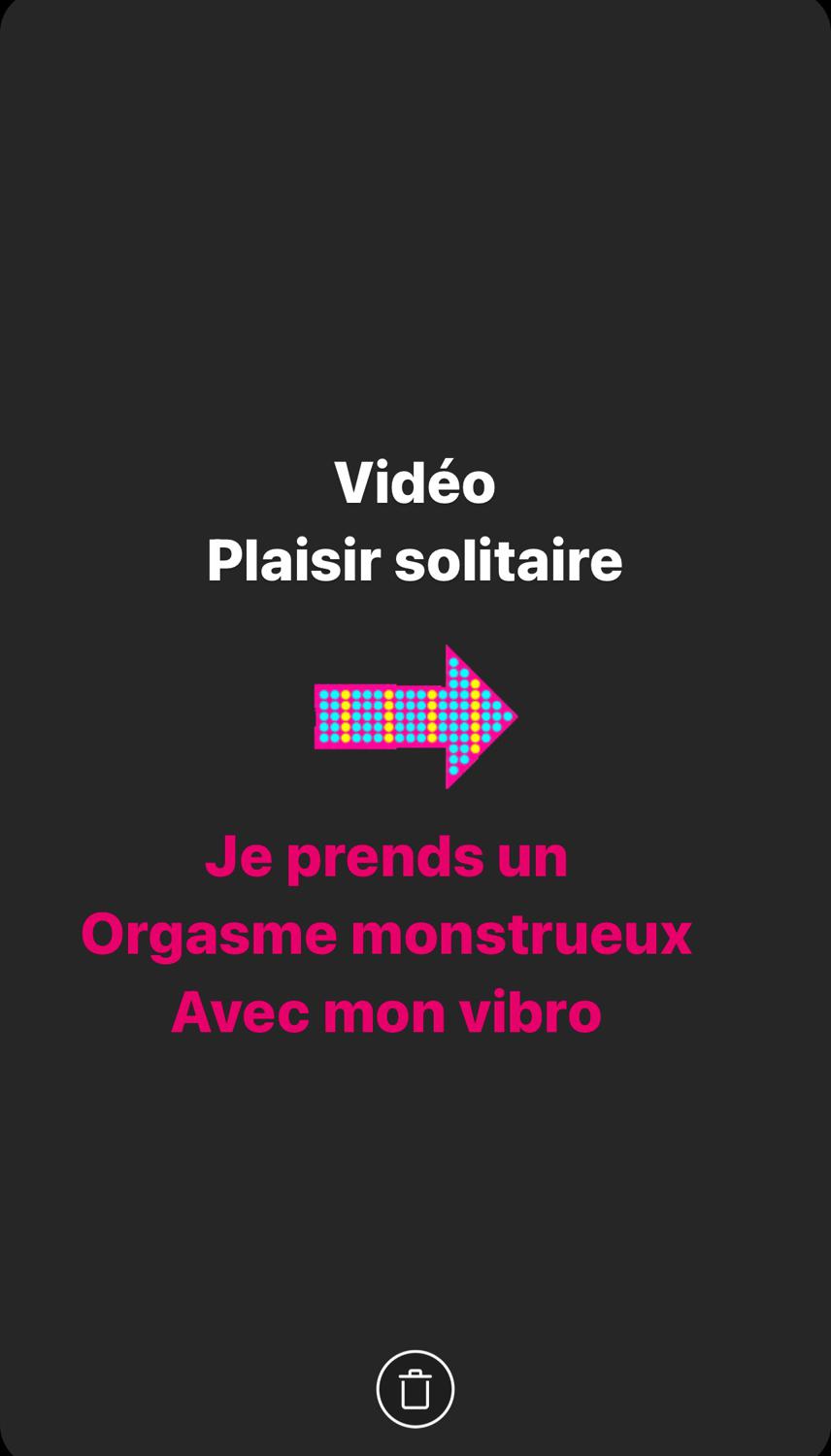Tap the trash can delete icon
831x1456 pixels.
415,1389
